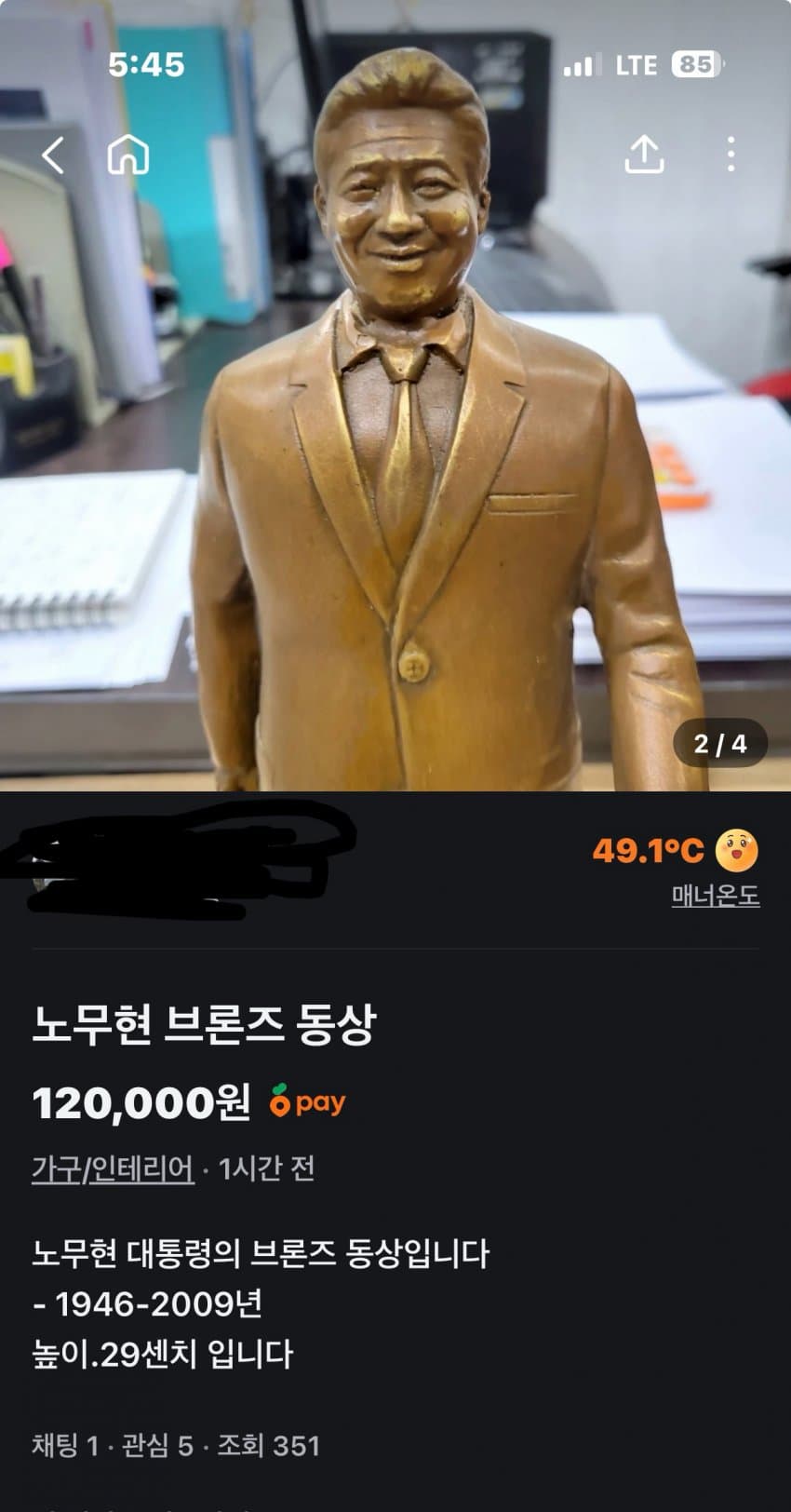Image resolution: width=791 pixels, height=1512 pixels.
Task: Open the three-dot overflow menu
Action: (731, 155)
